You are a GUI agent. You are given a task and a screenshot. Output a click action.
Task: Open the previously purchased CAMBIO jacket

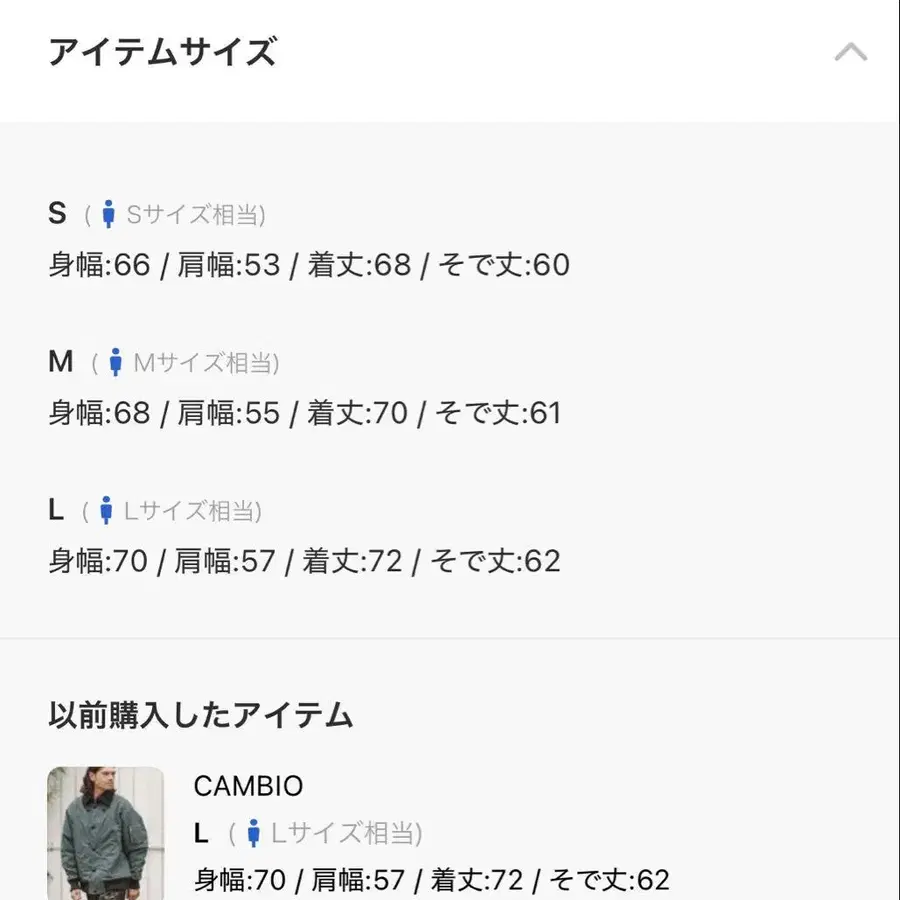(x=105, y=832)
